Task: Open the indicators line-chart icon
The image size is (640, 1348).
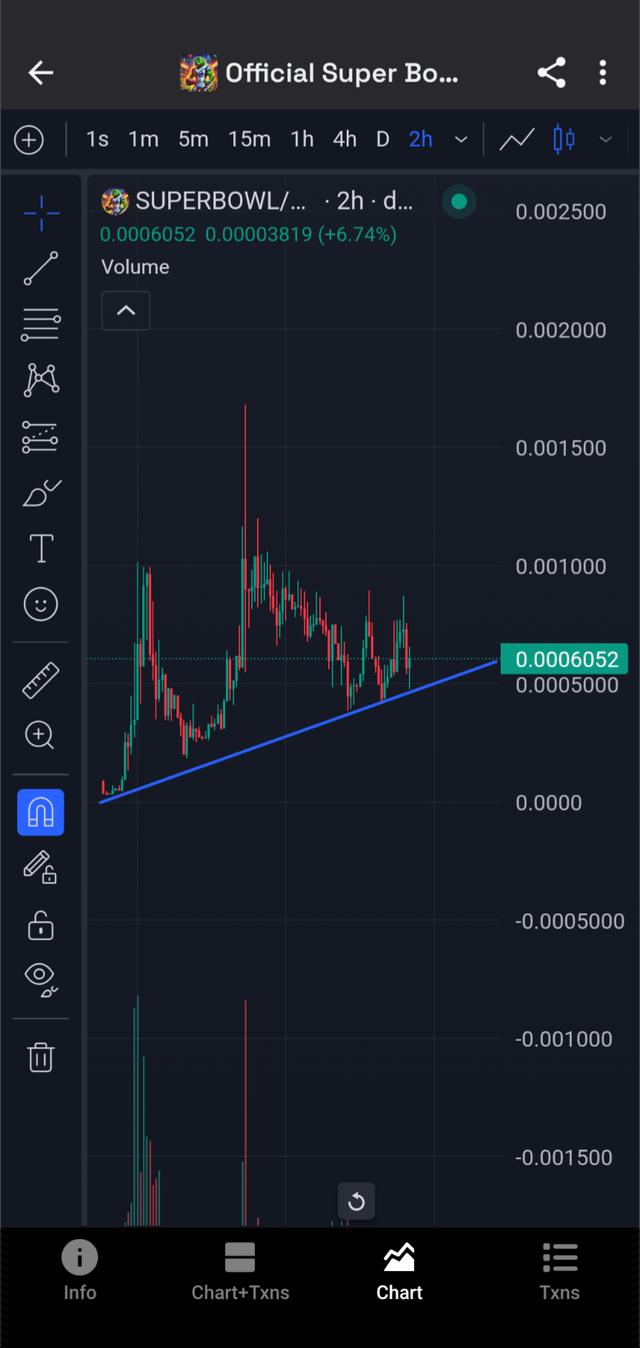Action: tap(517, 139)
